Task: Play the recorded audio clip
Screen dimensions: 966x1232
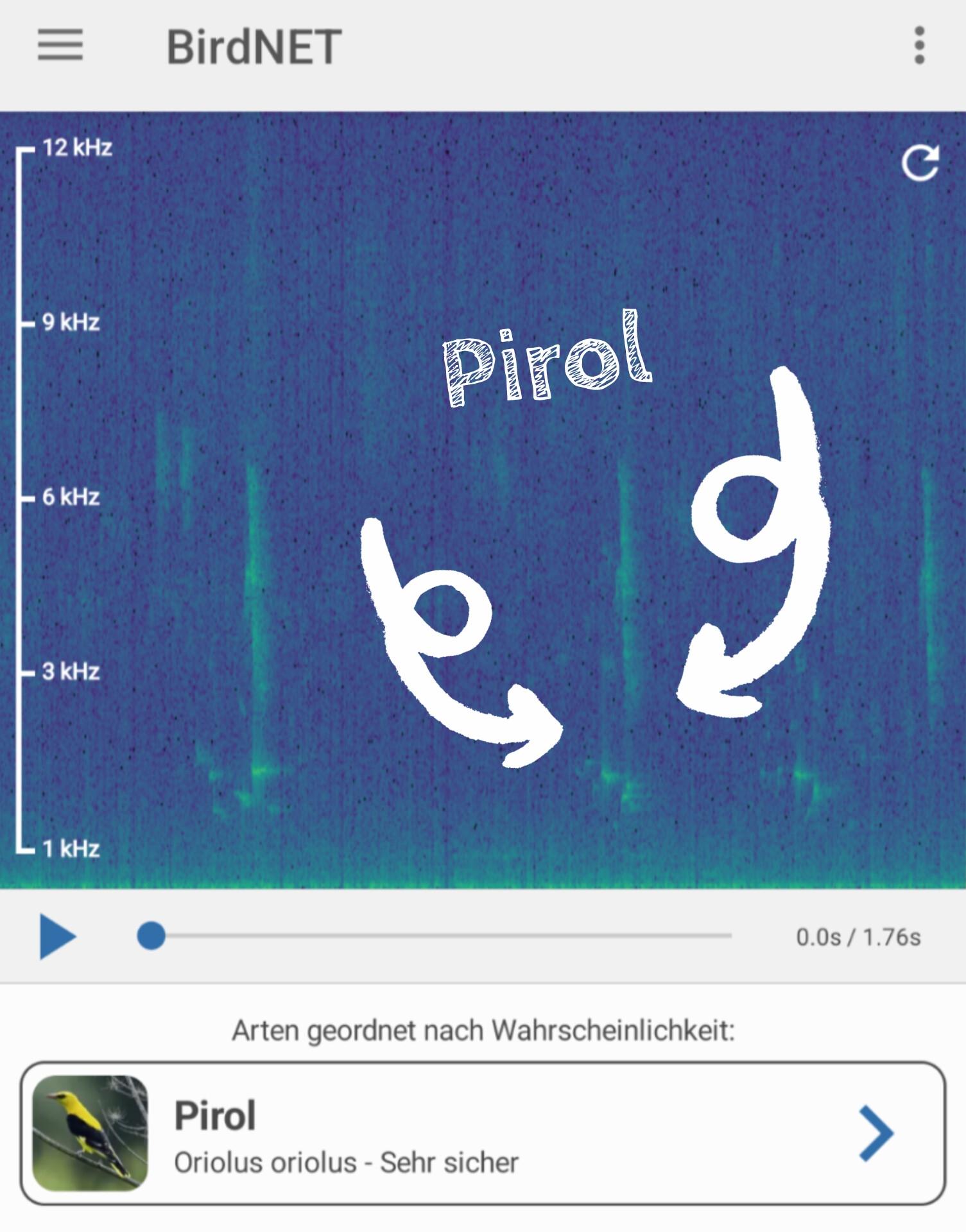Action: tap(57, 936)
